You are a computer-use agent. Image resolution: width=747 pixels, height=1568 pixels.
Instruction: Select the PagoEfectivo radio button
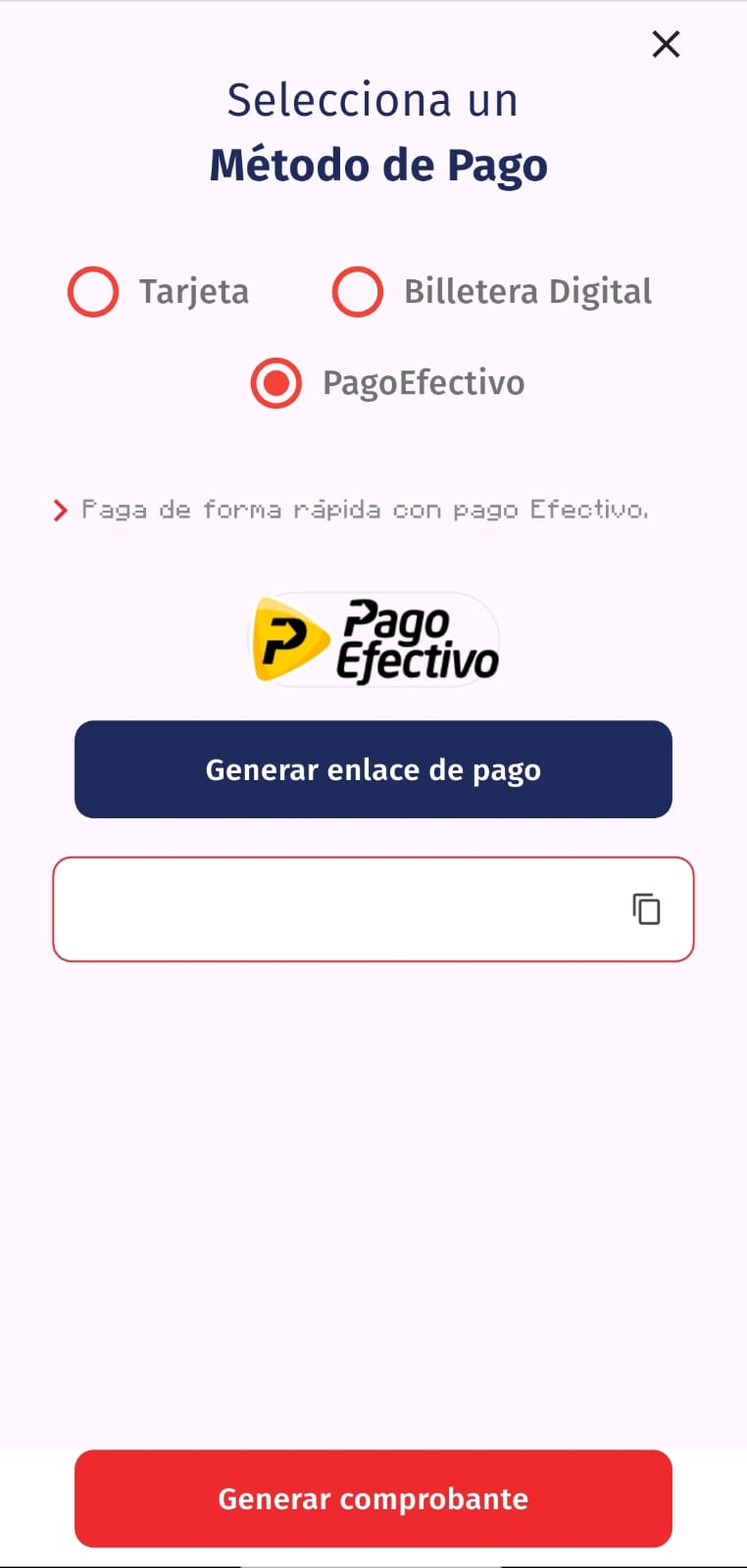(x=276, y=383)
